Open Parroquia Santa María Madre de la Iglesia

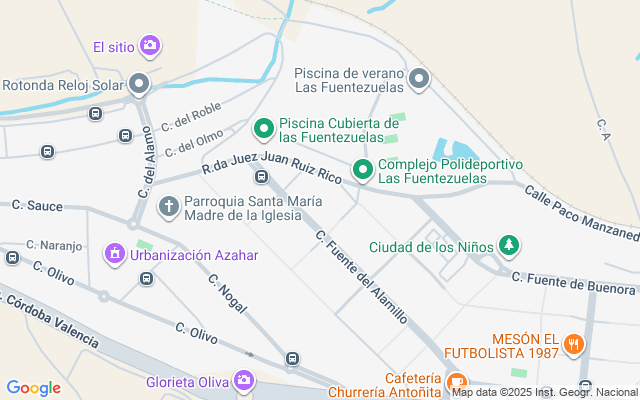tap(170, 206)
